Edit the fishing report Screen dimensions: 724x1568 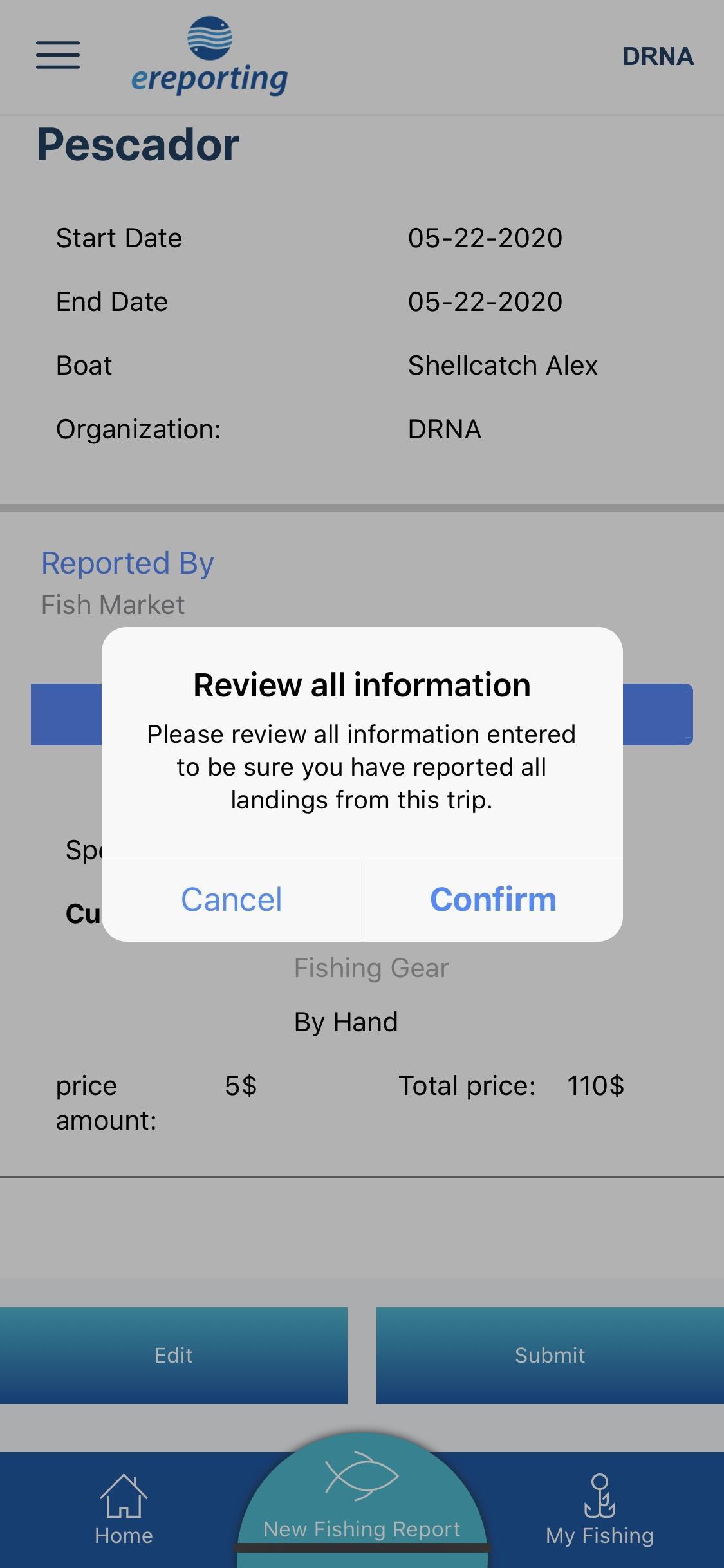click(174, 1355)
